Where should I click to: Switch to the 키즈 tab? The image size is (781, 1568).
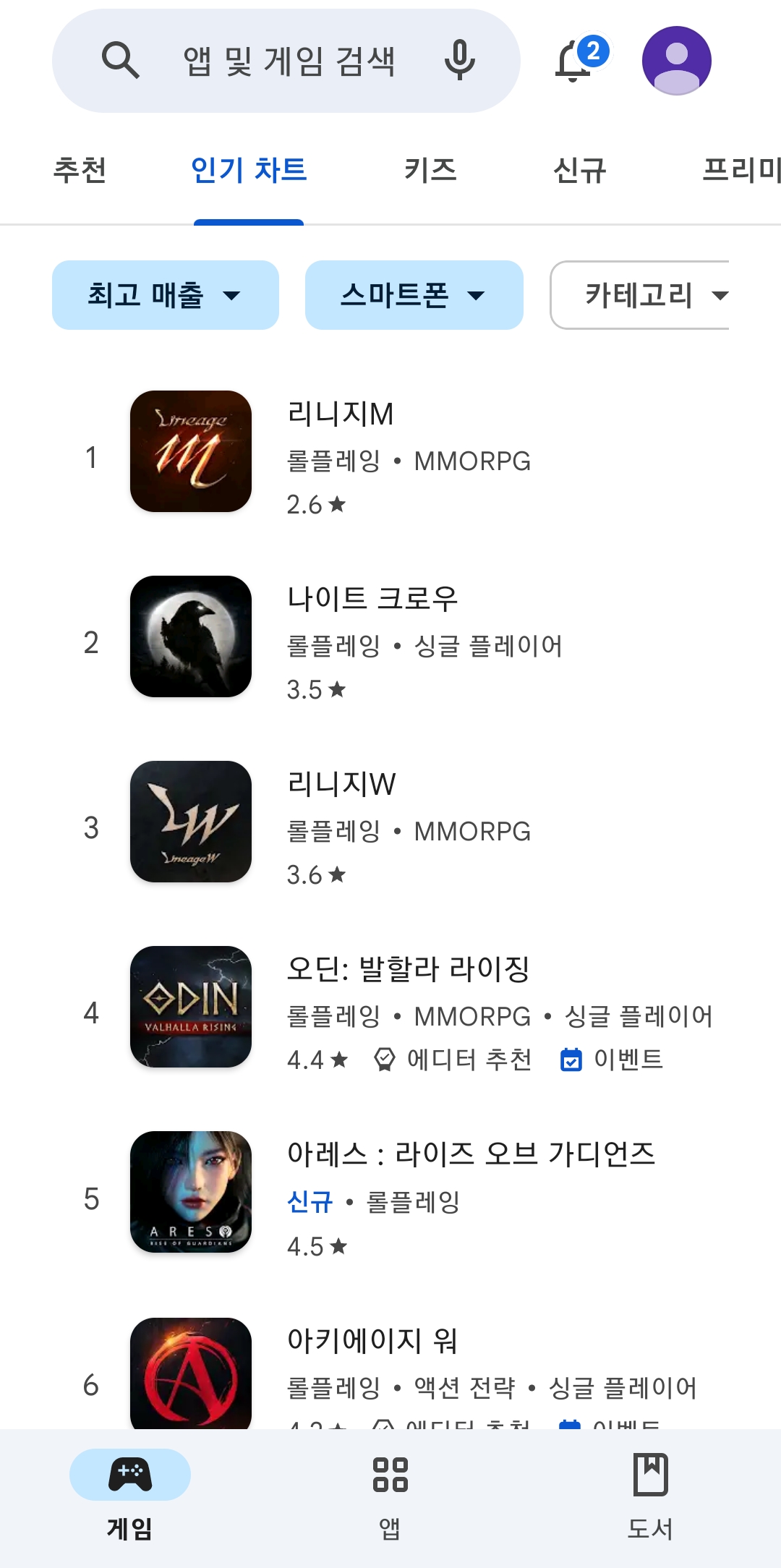pyautogui.click(x=431, y=171)
